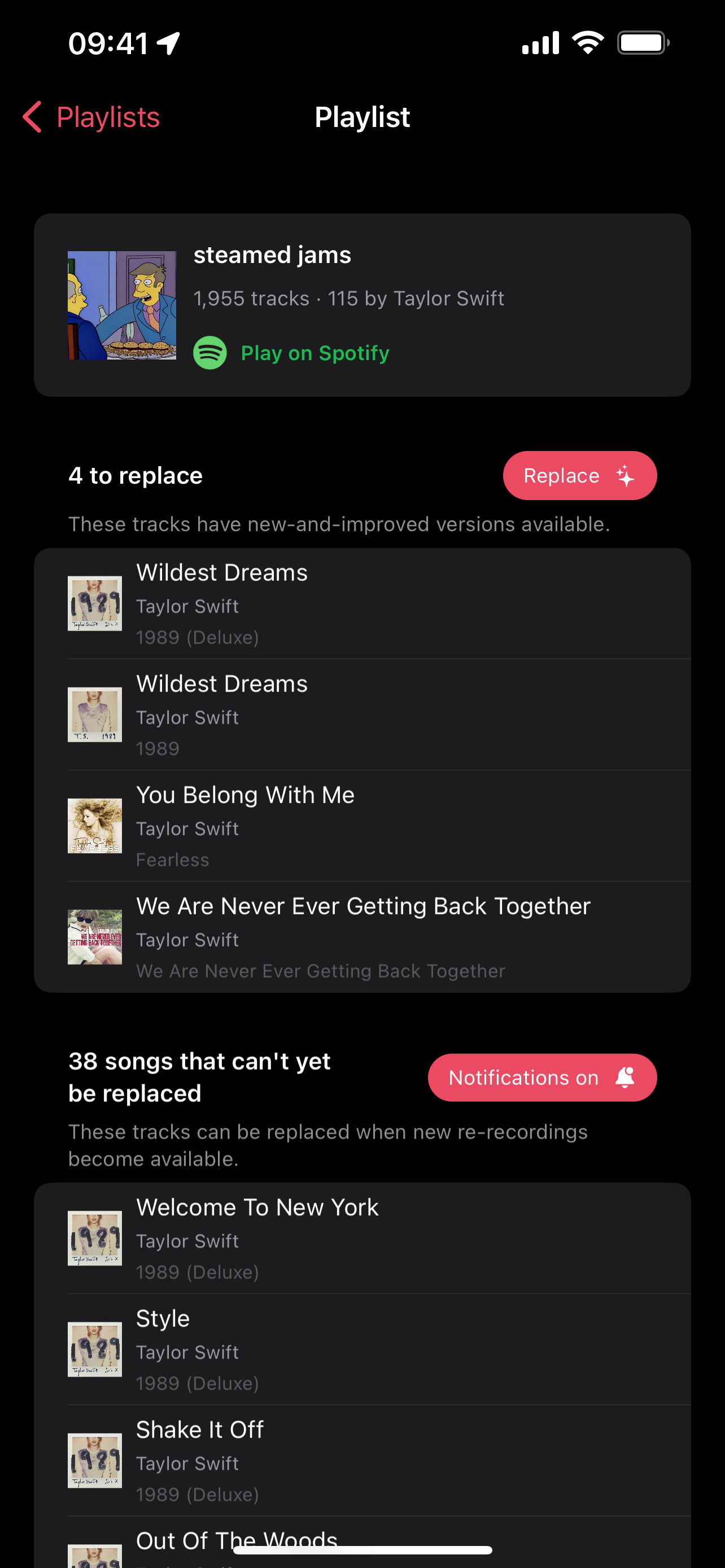The width and height of the screenshot is (725, 1568).
Task: Open We Are Never Ever Getting Back Together
Action: (x=362, y=938)
